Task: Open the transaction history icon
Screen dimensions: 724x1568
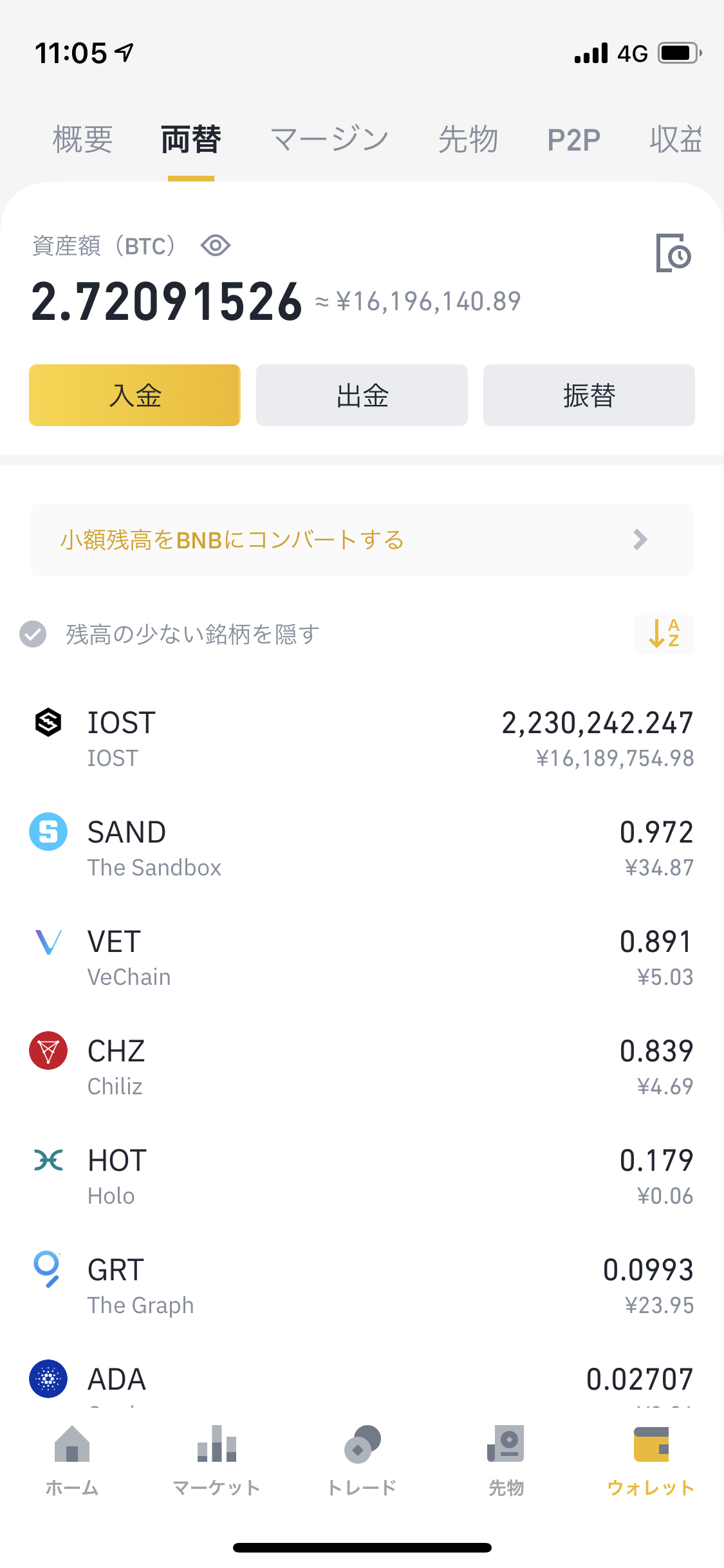Action: 673,253
